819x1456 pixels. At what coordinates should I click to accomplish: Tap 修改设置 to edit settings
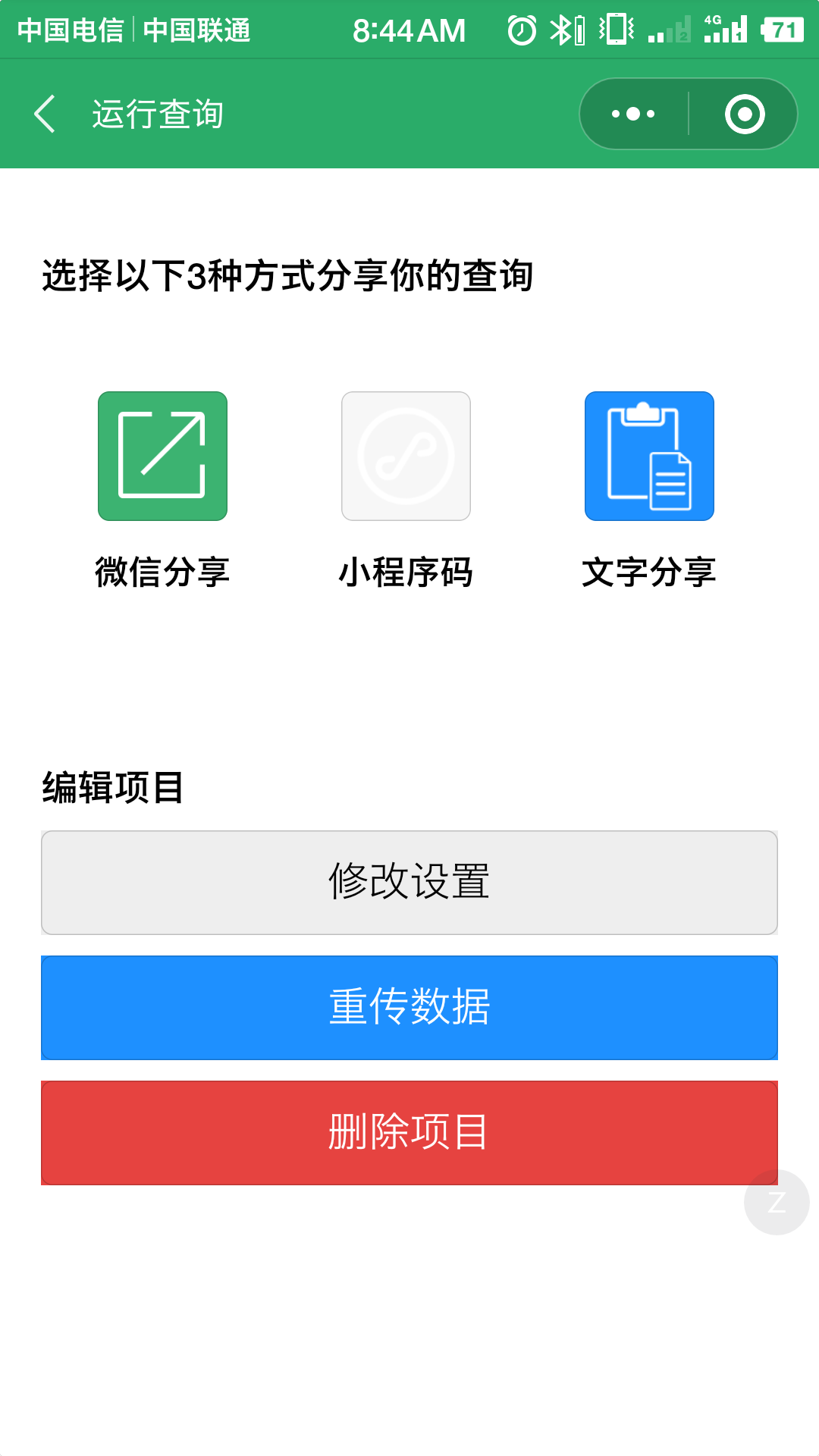click(409, 883)
